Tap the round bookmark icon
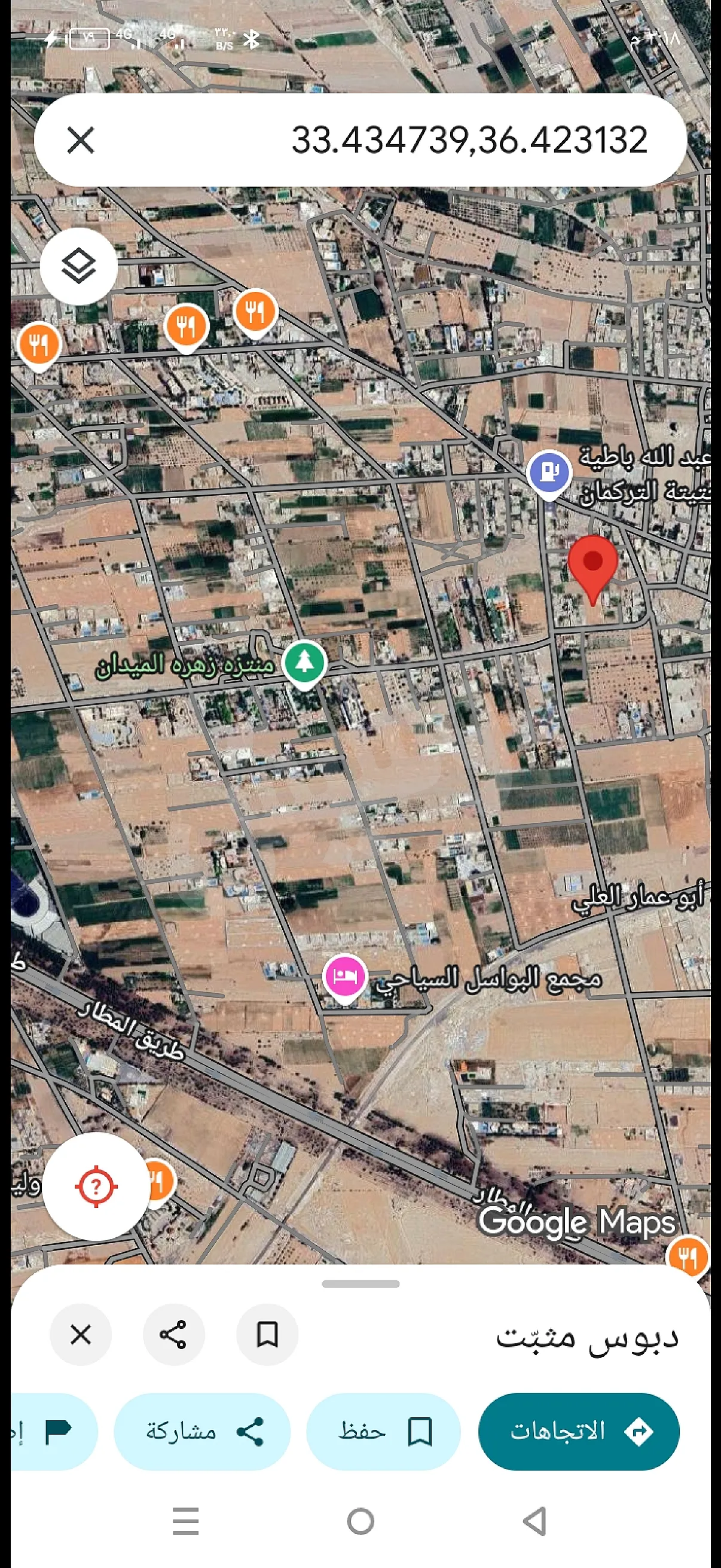The image size is (721, 1568). pos(267,1334)
